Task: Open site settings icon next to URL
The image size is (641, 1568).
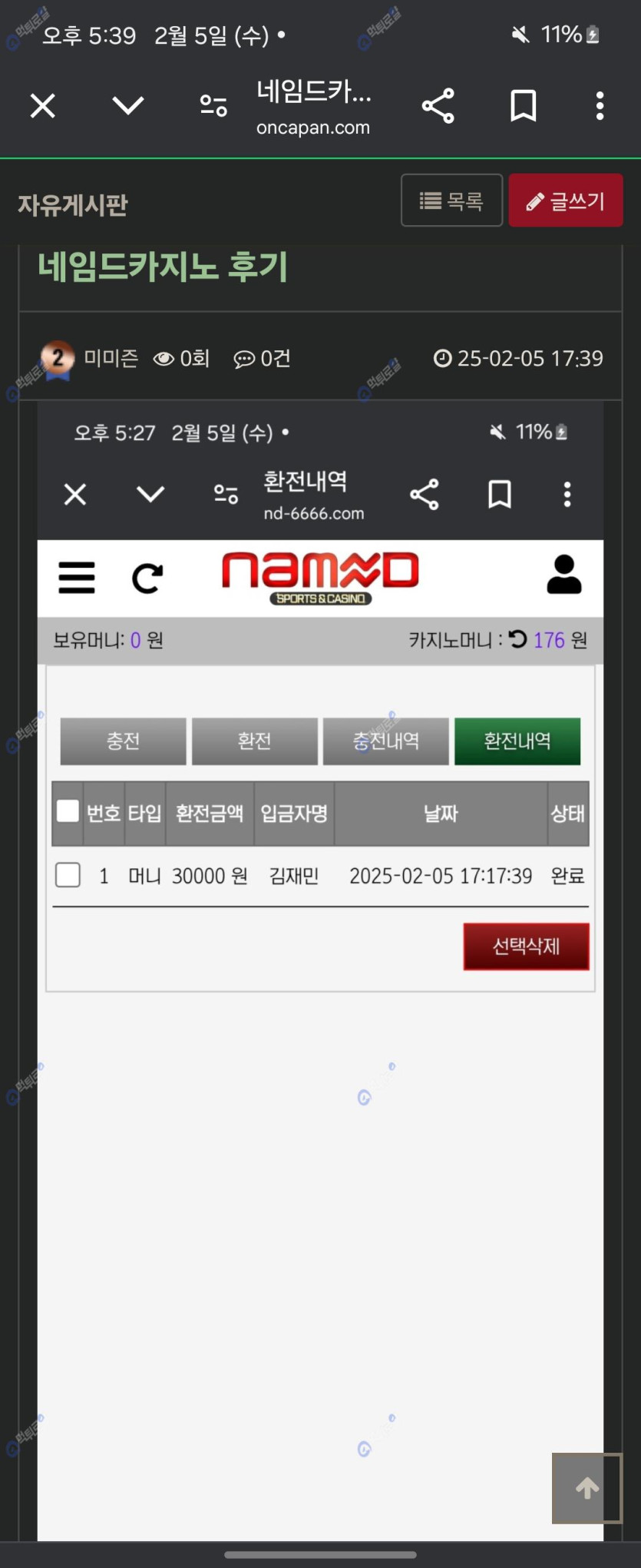Action: [x=213, y=105]
